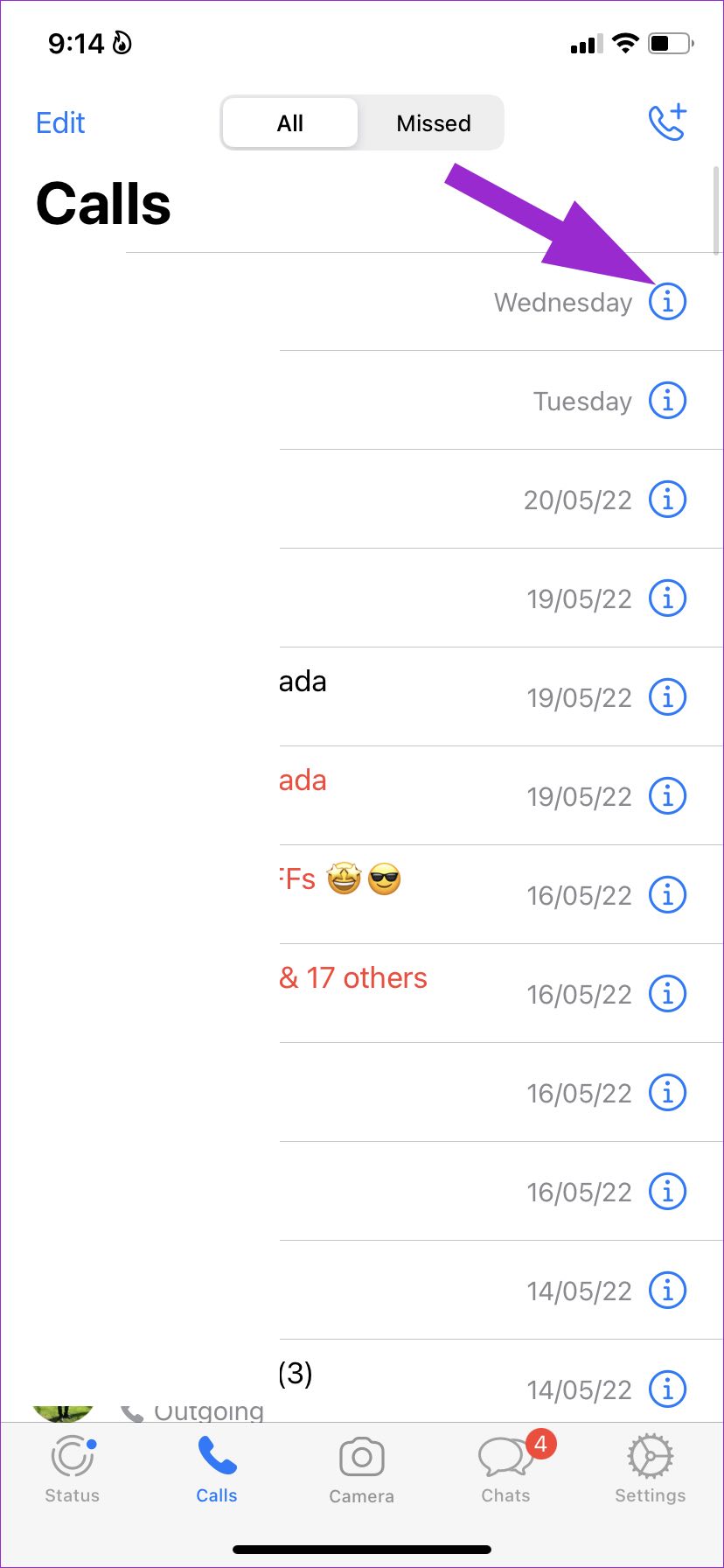Select the Calls tab in bottom bar
Viewport: 724px width, 1568px height.
pyautogui.click(x=217, y=1469)
